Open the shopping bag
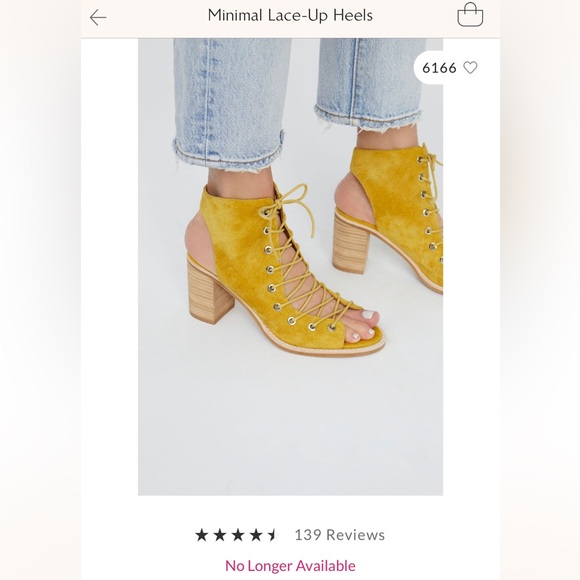 (x=470, y=15)
